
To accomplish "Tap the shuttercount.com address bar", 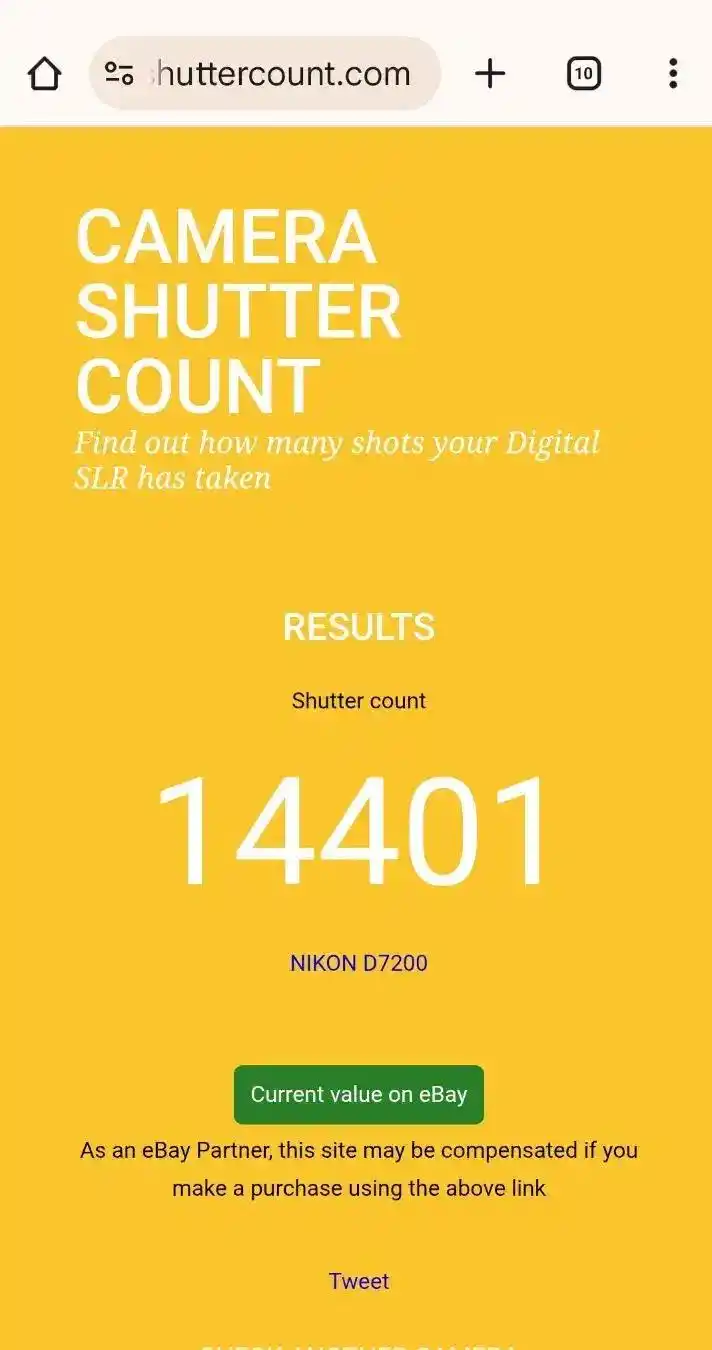I will pyautogui.click(x=282, y=74).
